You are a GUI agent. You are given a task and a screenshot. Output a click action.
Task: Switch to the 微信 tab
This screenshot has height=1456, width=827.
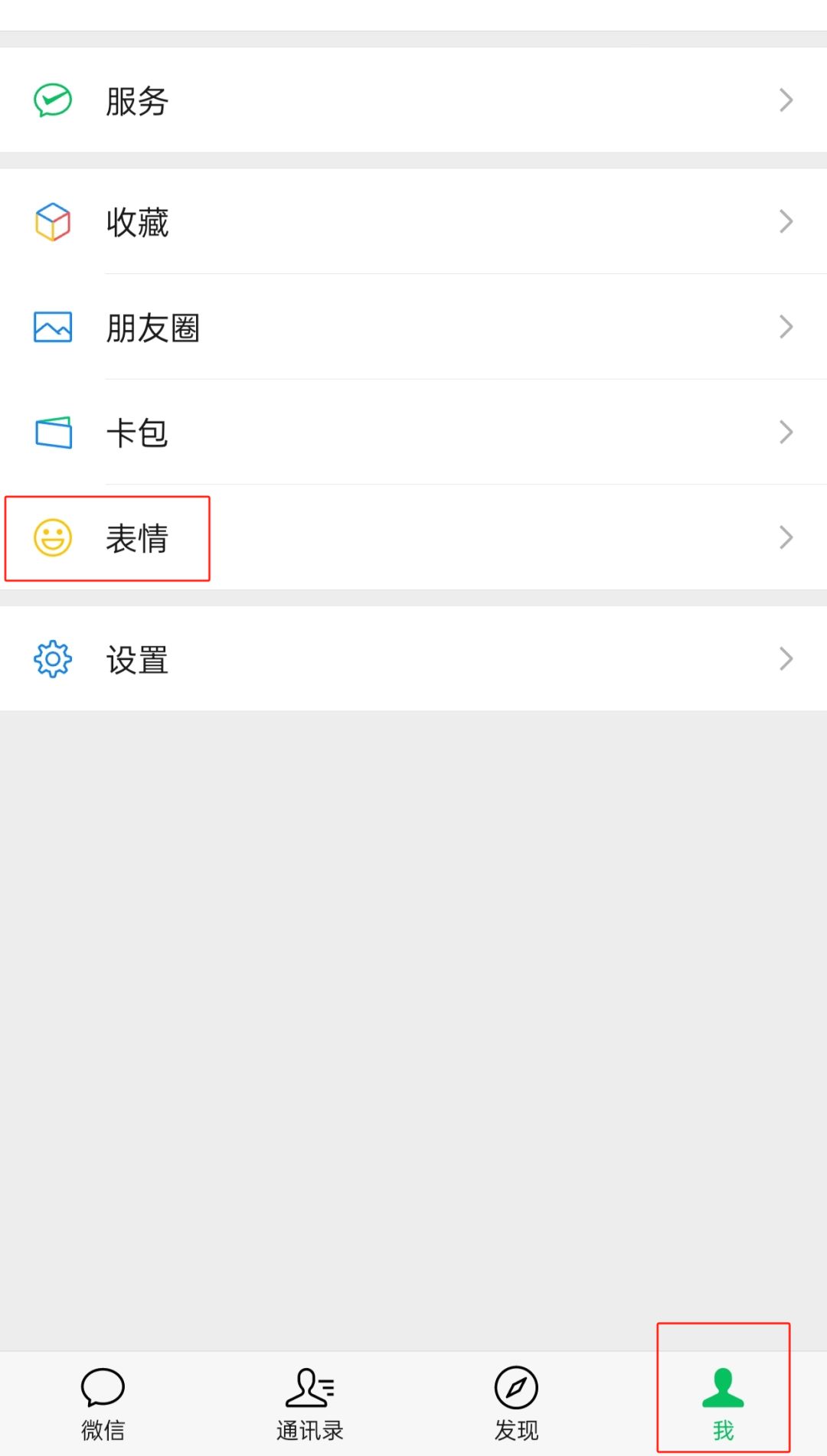pyautogui.click(x=103, y=1409)
